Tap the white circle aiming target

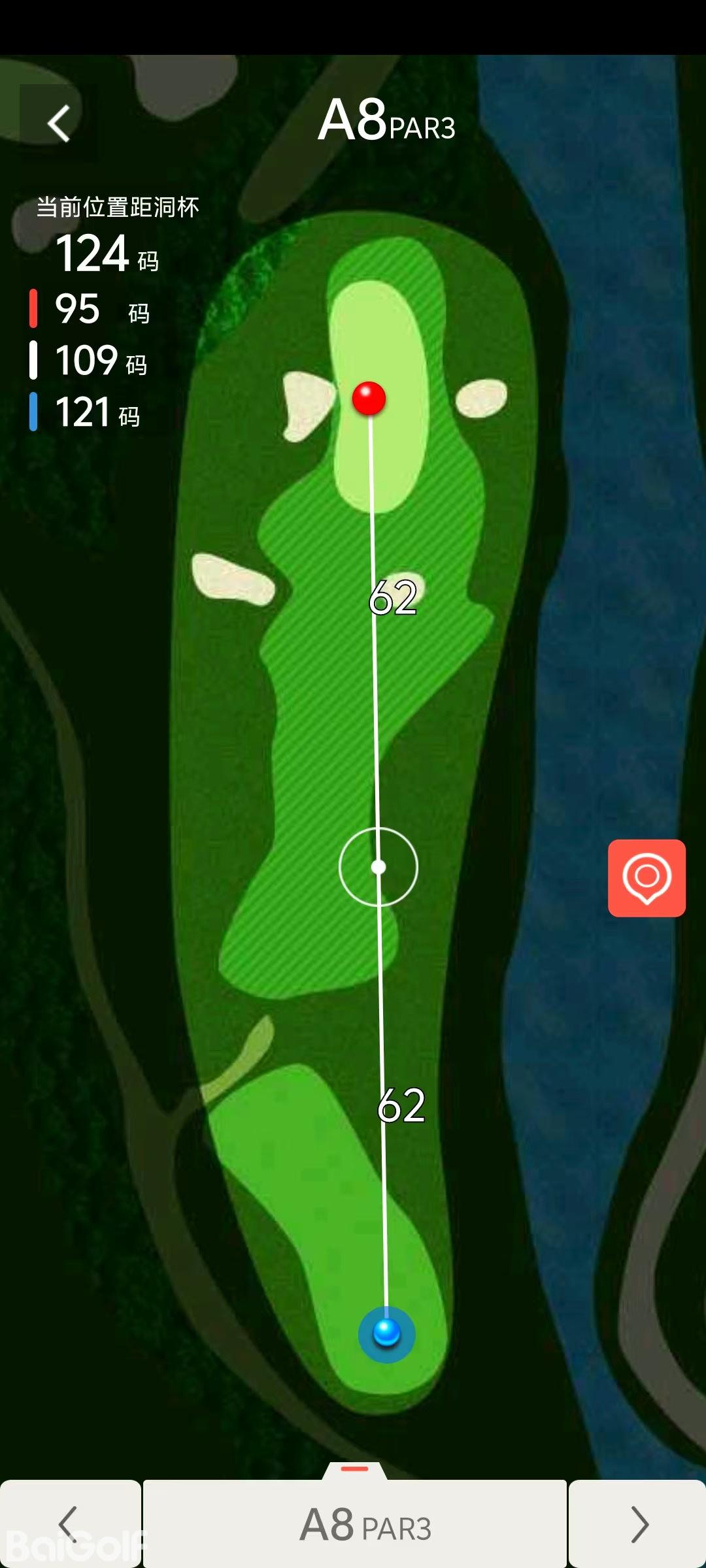point(378,867)
